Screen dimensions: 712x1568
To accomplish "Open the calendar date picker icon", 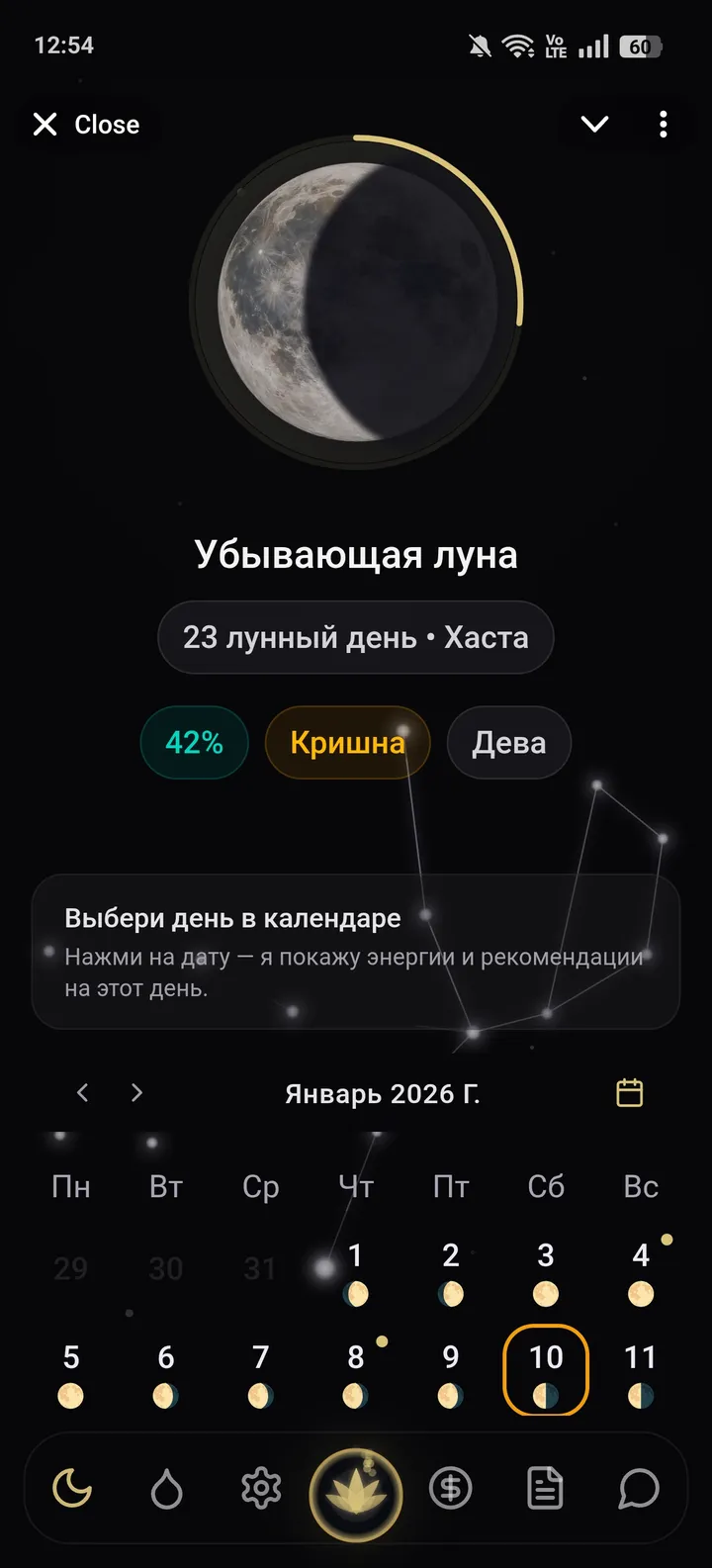I will click(x=629, y=1093).
